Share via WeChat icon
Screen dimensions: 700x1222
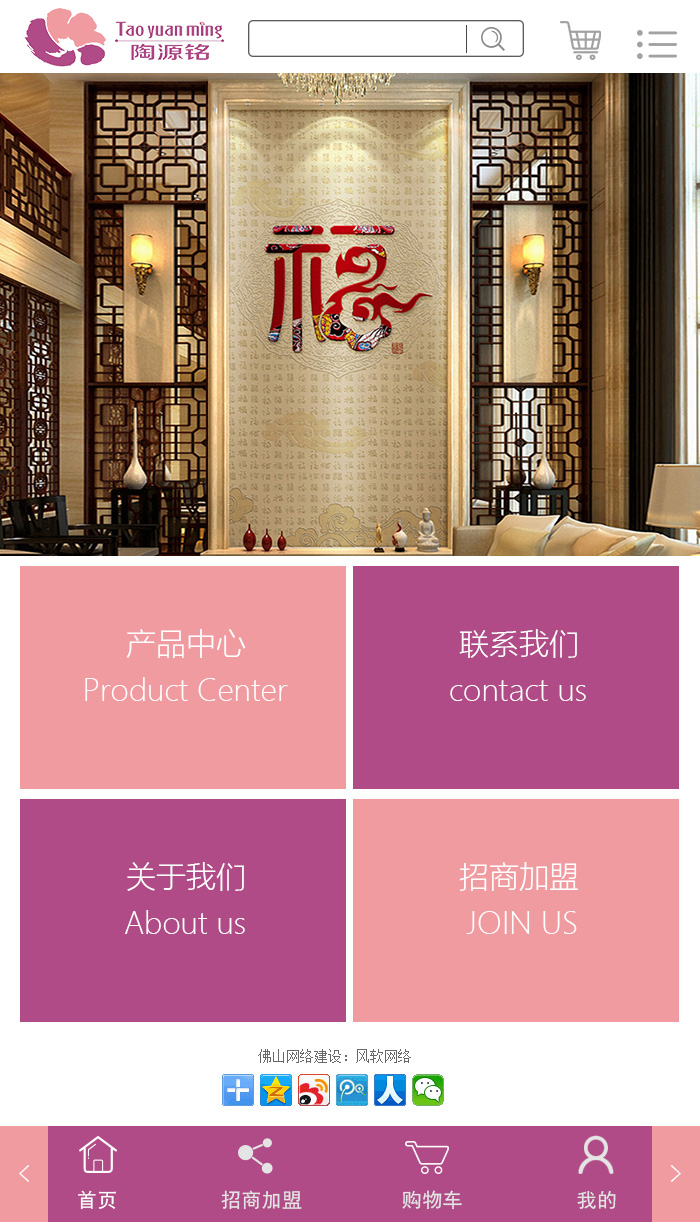pos(428,1090)
